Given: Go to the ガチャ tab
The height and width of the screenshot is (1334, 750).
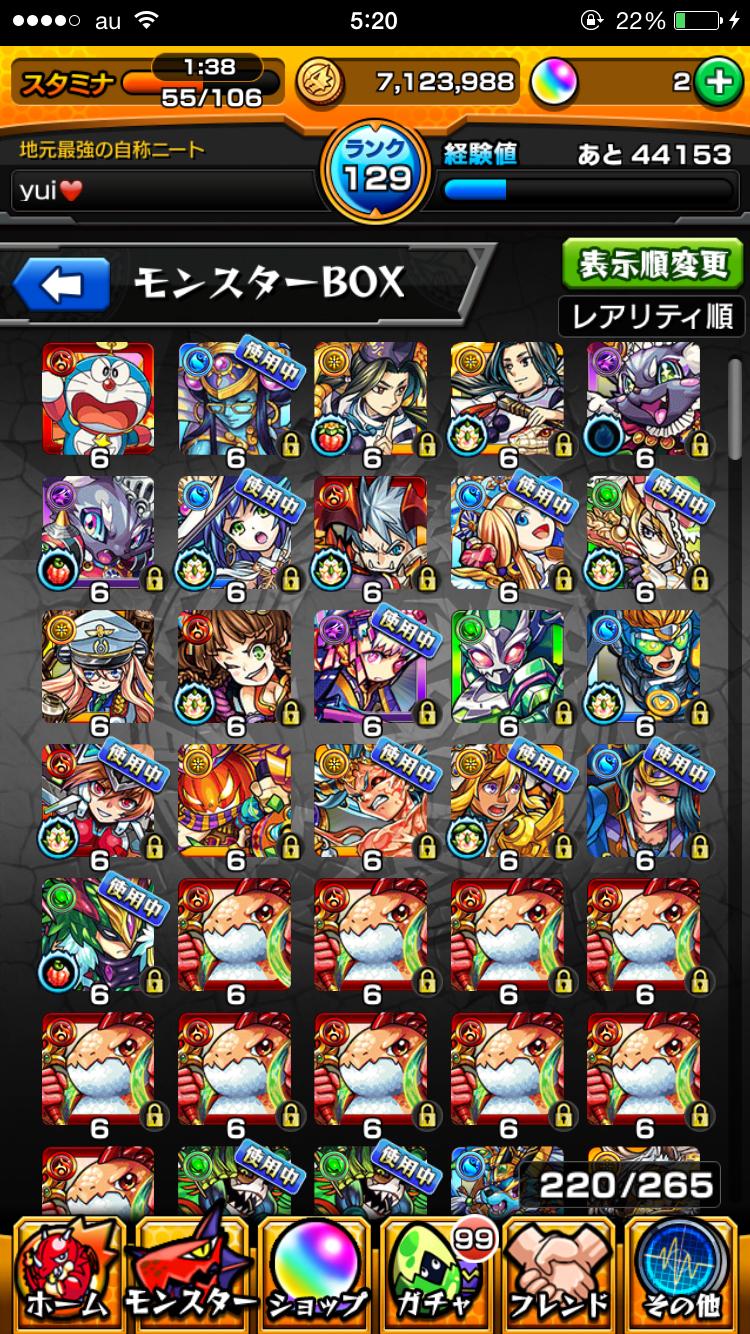Looking at the screenshot, I should tap(438, 1275).
